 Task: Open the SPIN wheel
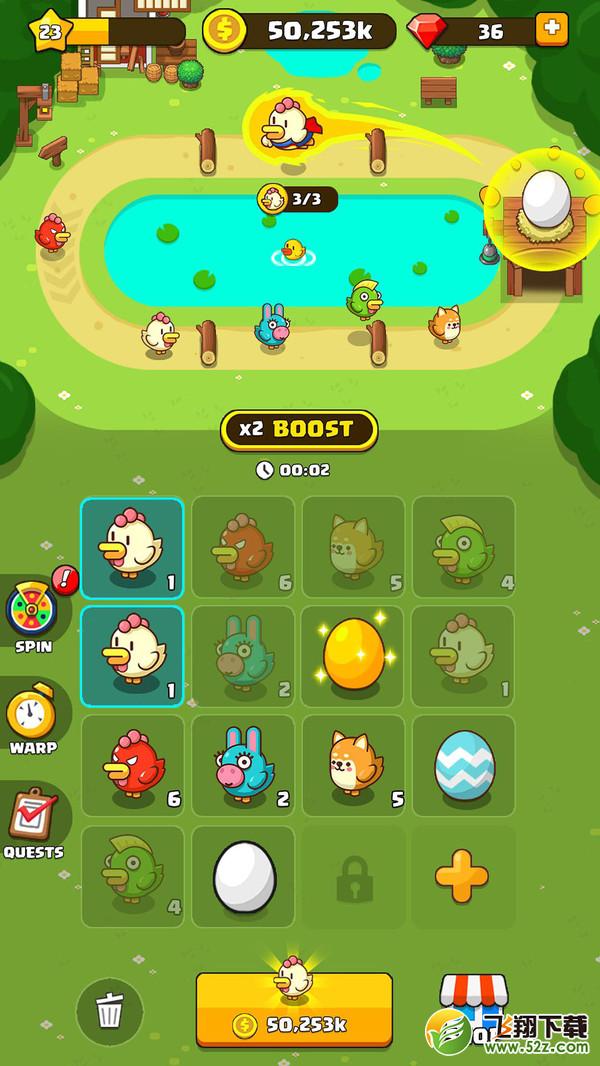tap(34, 617)
